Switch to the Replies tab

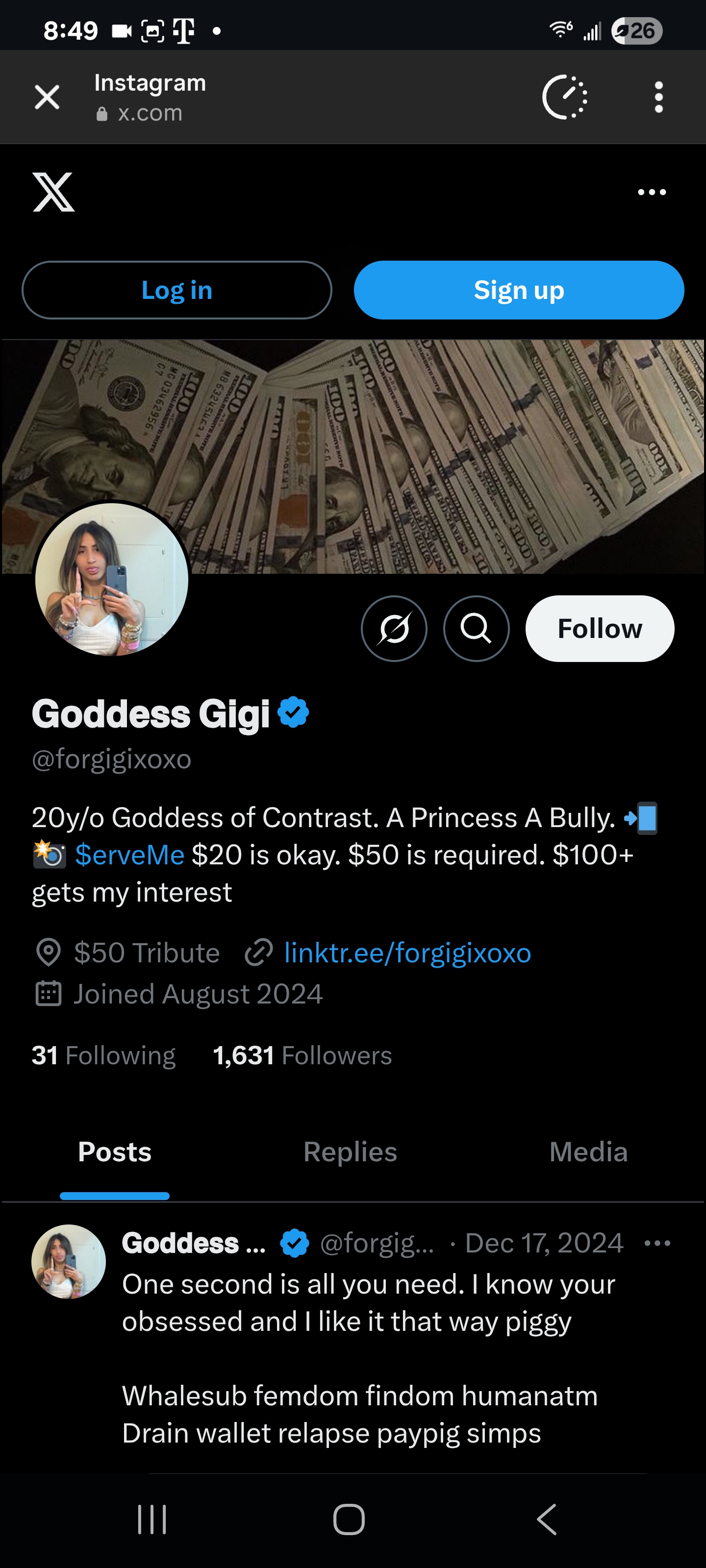pyautogui.click(x=350, y=1152)
